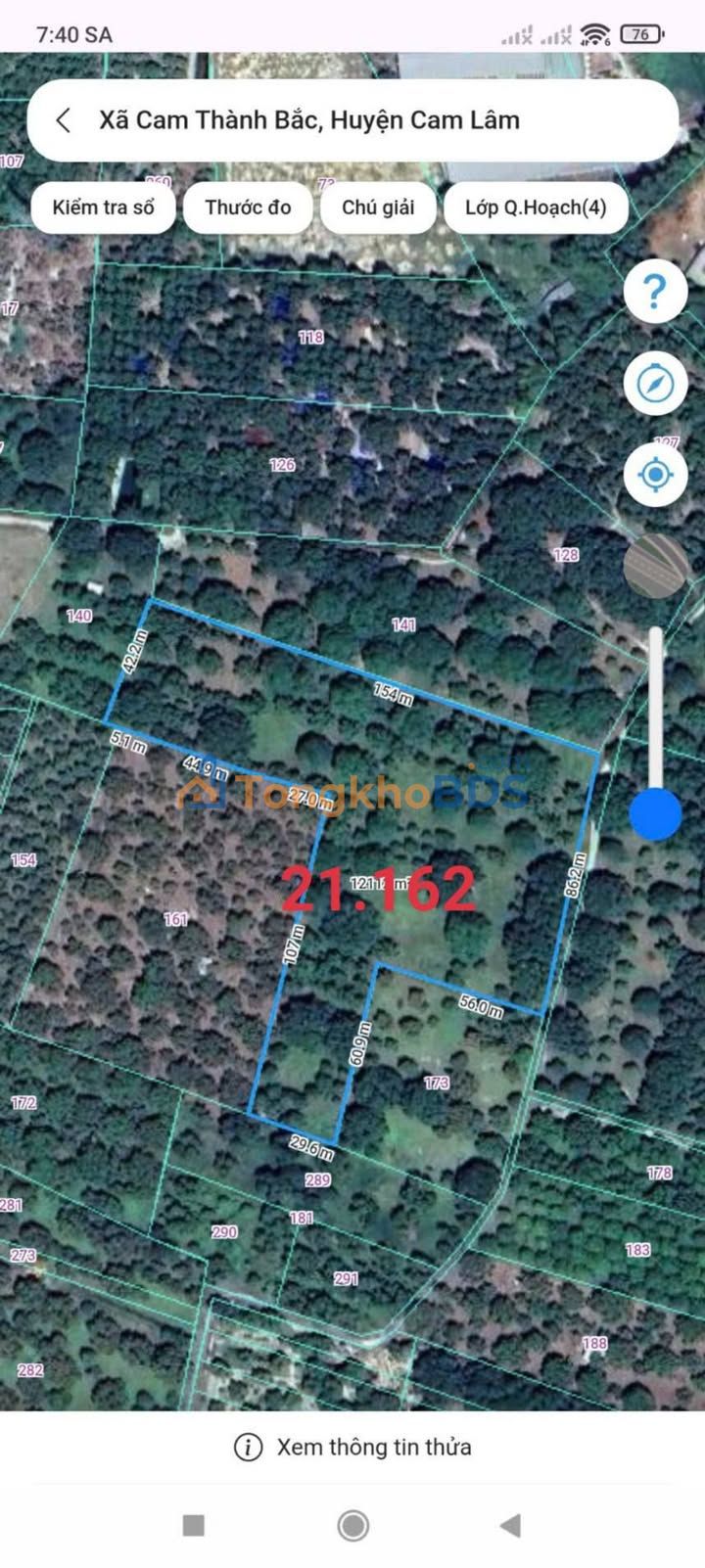Go back using the arrow beside Xã Cam Thành Bắc
The height and width of the screenshot is (1568, 705).
coord(64,120)
